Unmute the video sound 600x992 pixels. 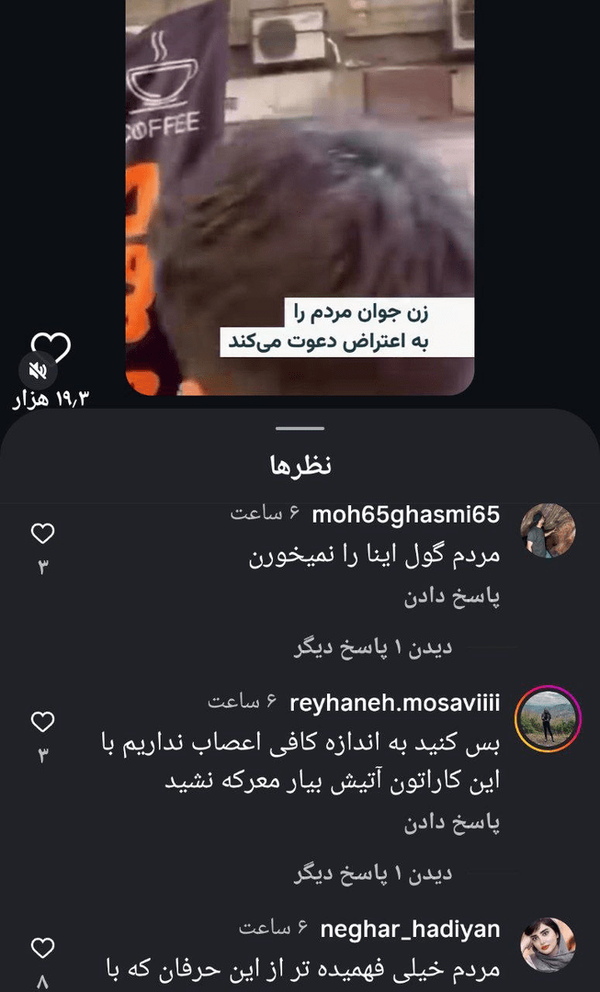(38, 371)
